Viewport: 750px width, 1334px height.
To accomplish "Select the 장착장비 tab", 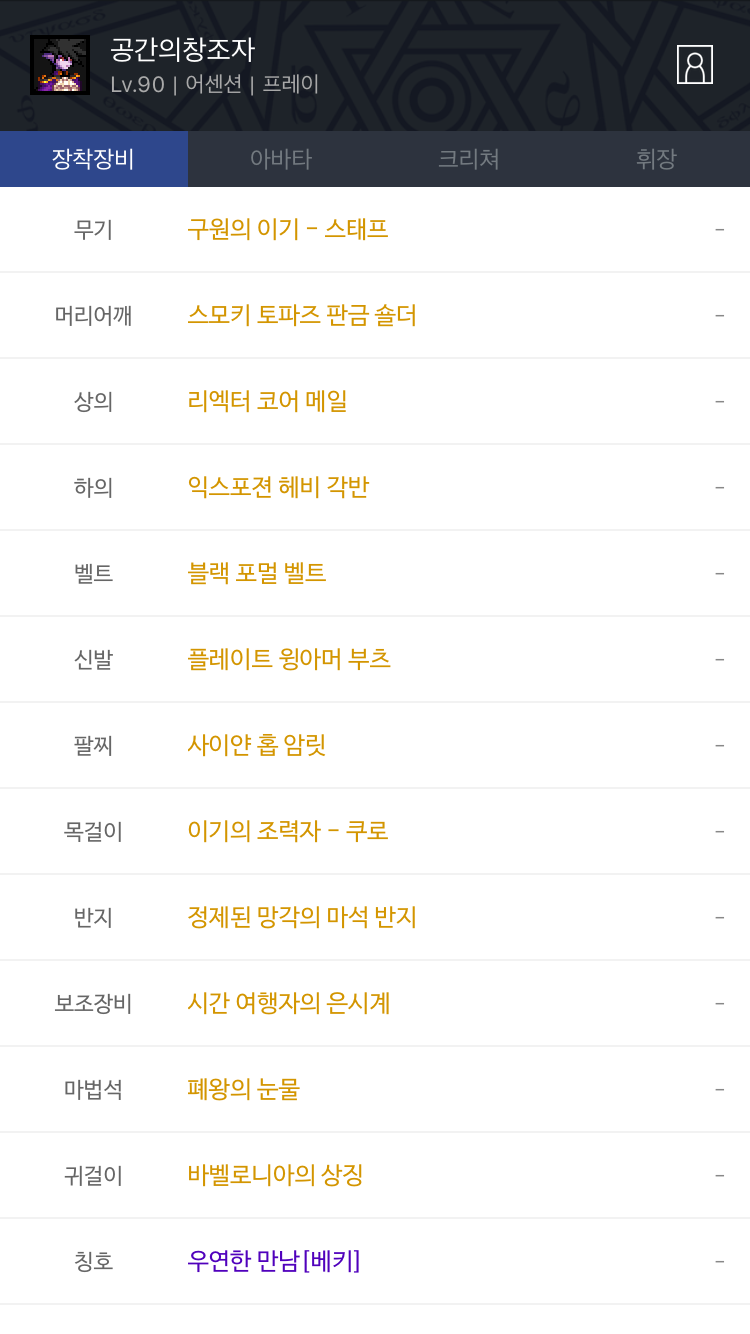I will [x=94, y=159].
